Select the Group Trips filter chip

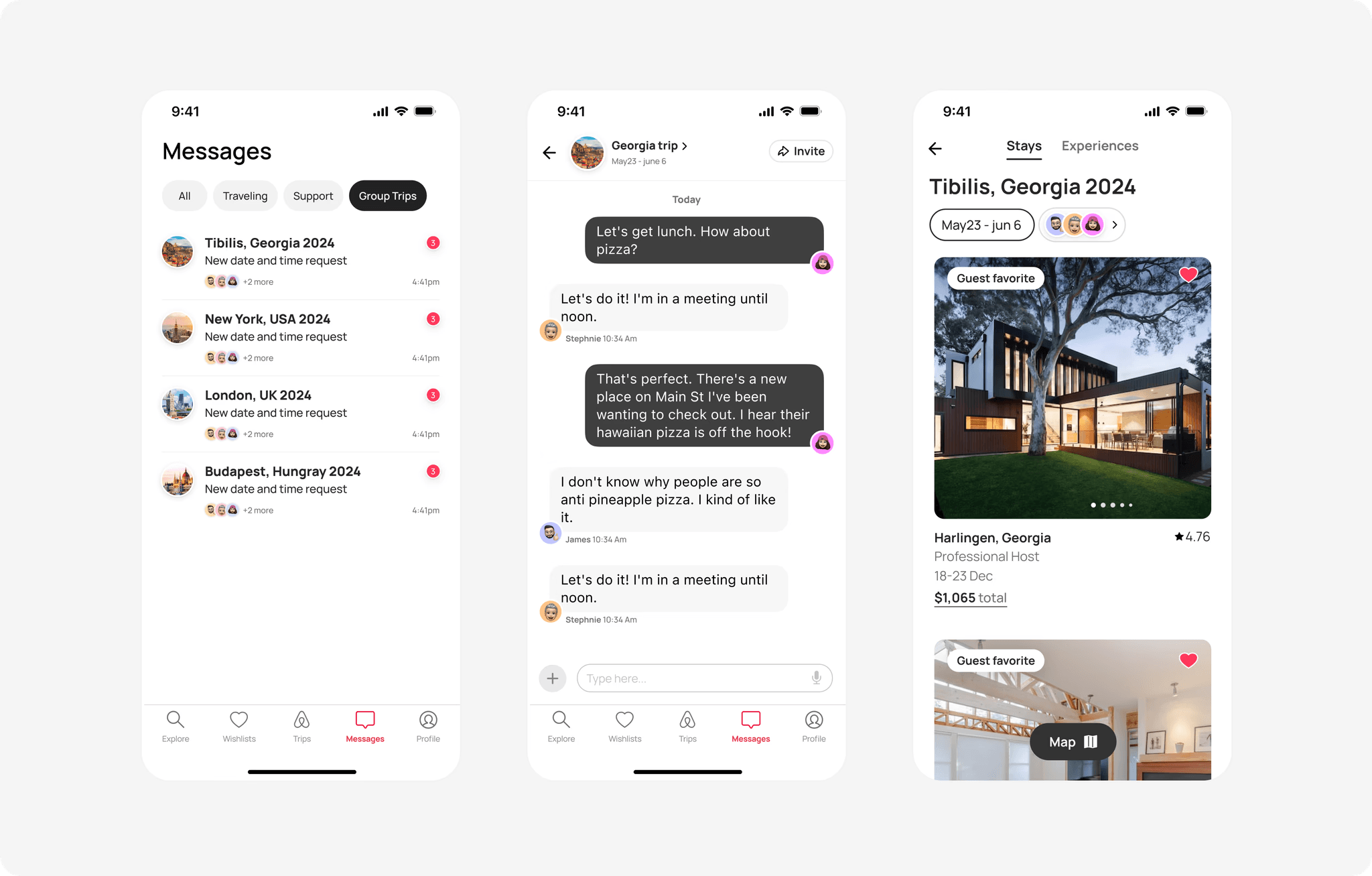click(387, 196)
